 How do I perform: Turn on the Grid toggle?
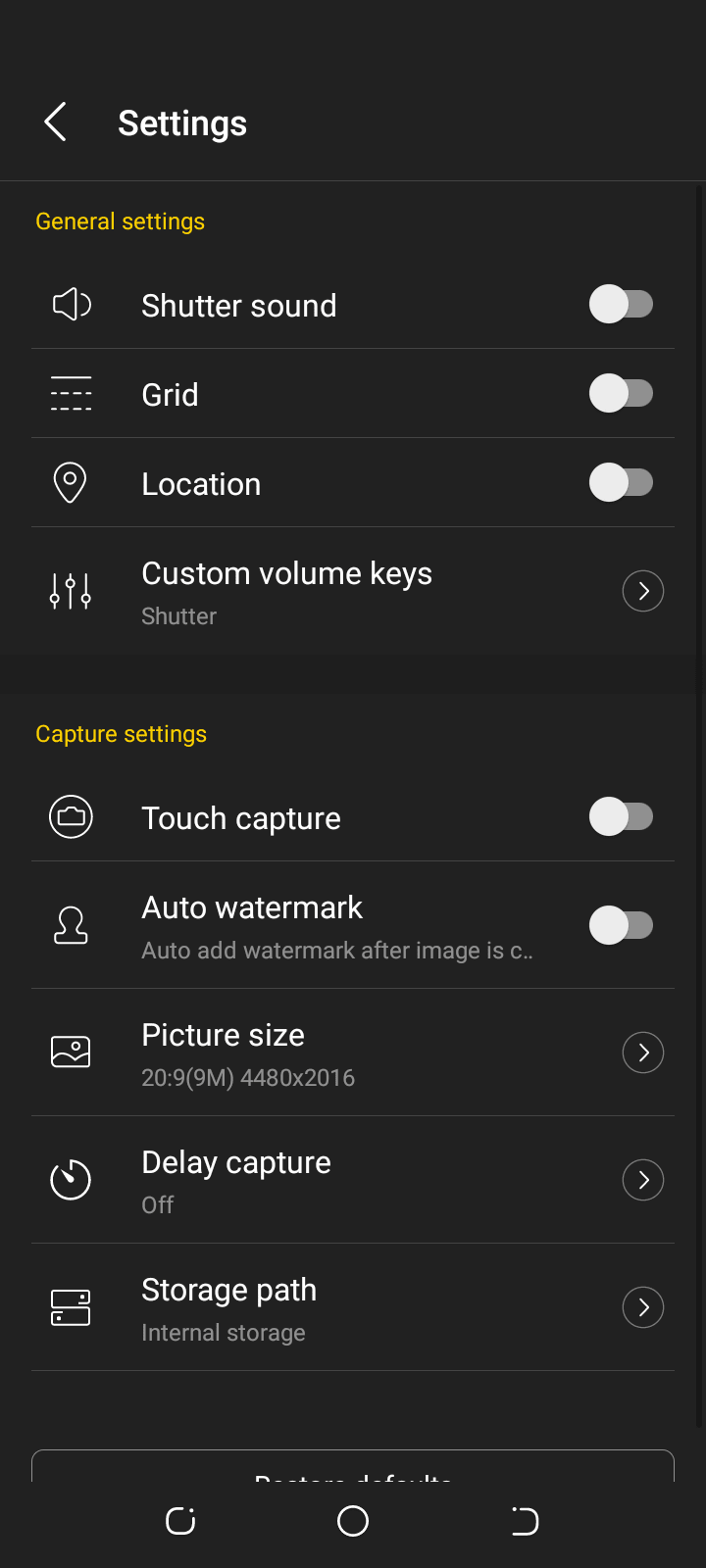click(621, 393)
